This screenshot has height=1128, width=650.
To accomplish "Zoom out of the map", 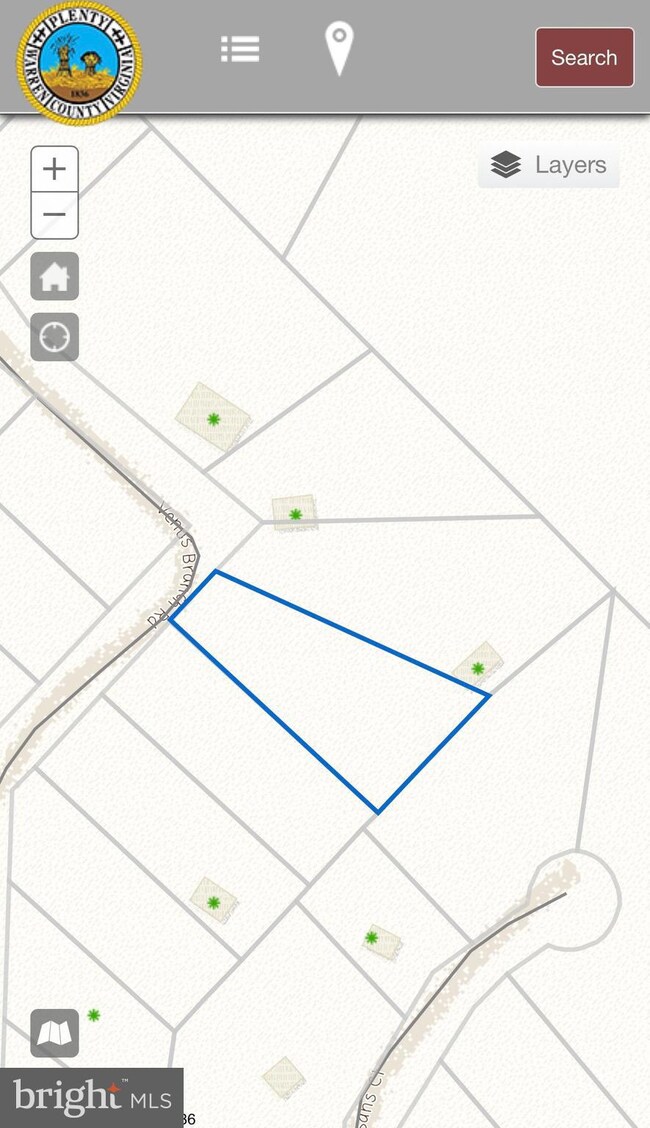I will (x=55, y=215).
